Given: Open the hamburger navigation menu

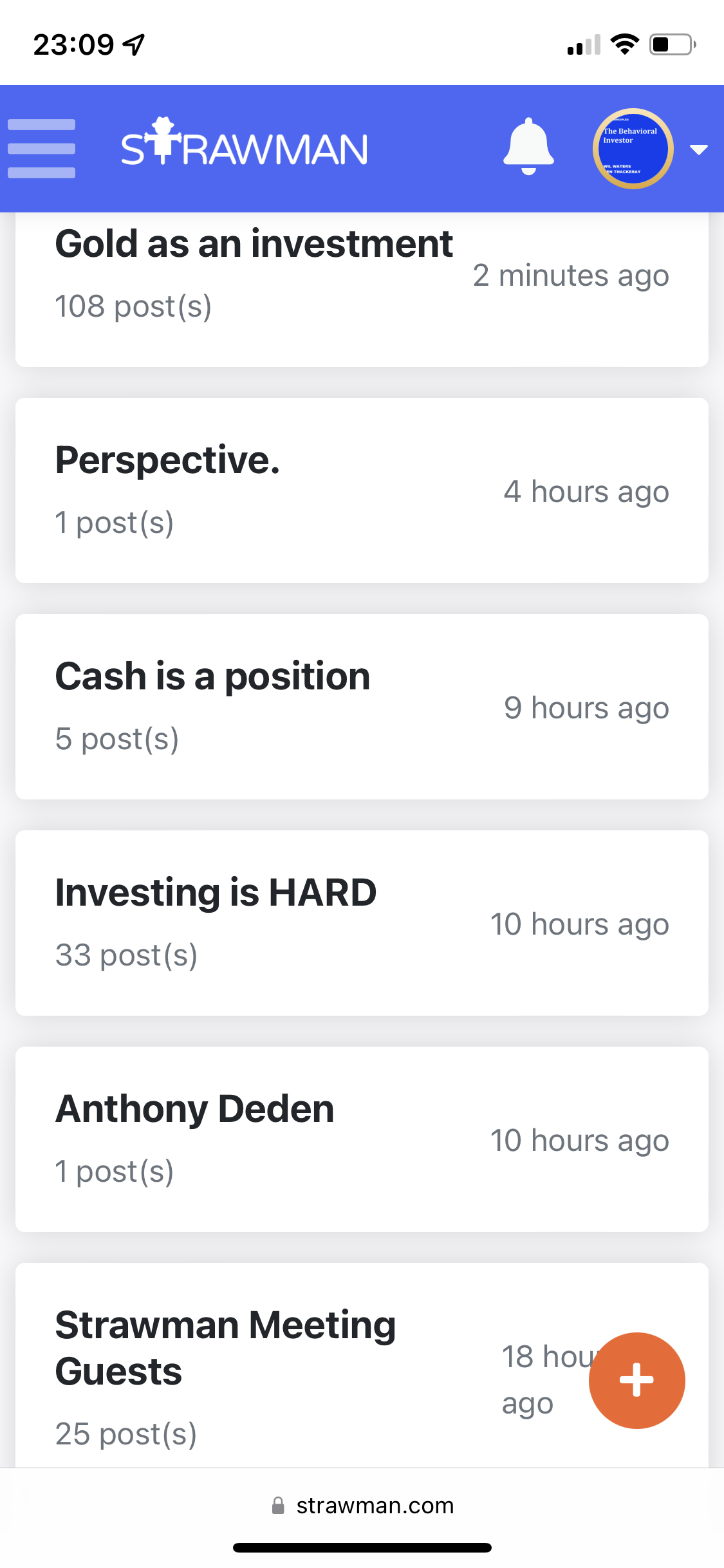Looking at the screenshot, I should (x=41, y=149).
